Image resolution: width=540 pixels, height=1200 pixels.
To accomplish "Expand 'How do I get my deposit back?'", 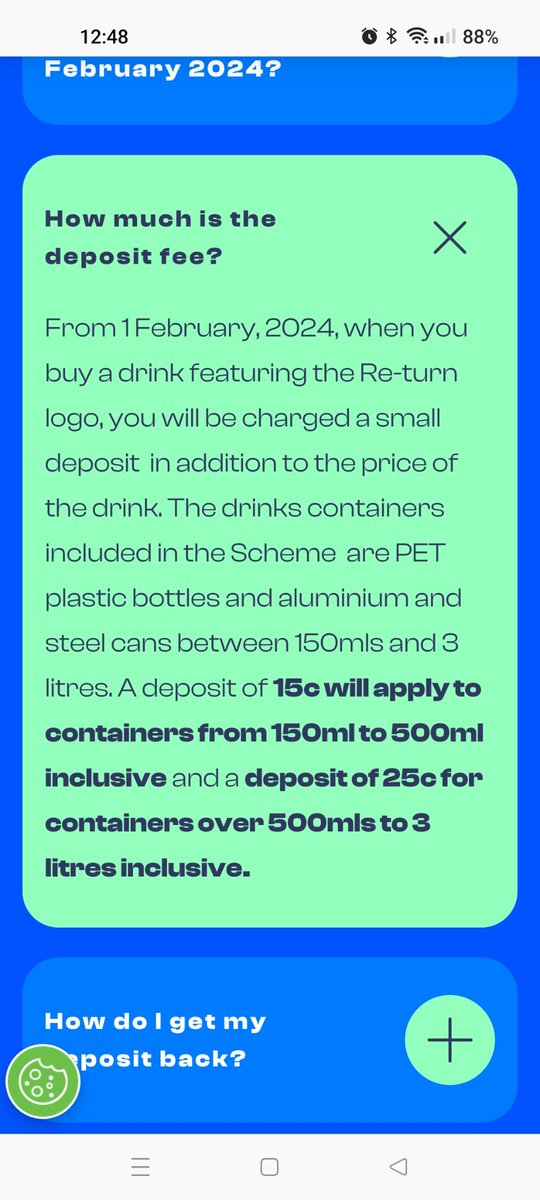I will click(x=450, y=1040).
